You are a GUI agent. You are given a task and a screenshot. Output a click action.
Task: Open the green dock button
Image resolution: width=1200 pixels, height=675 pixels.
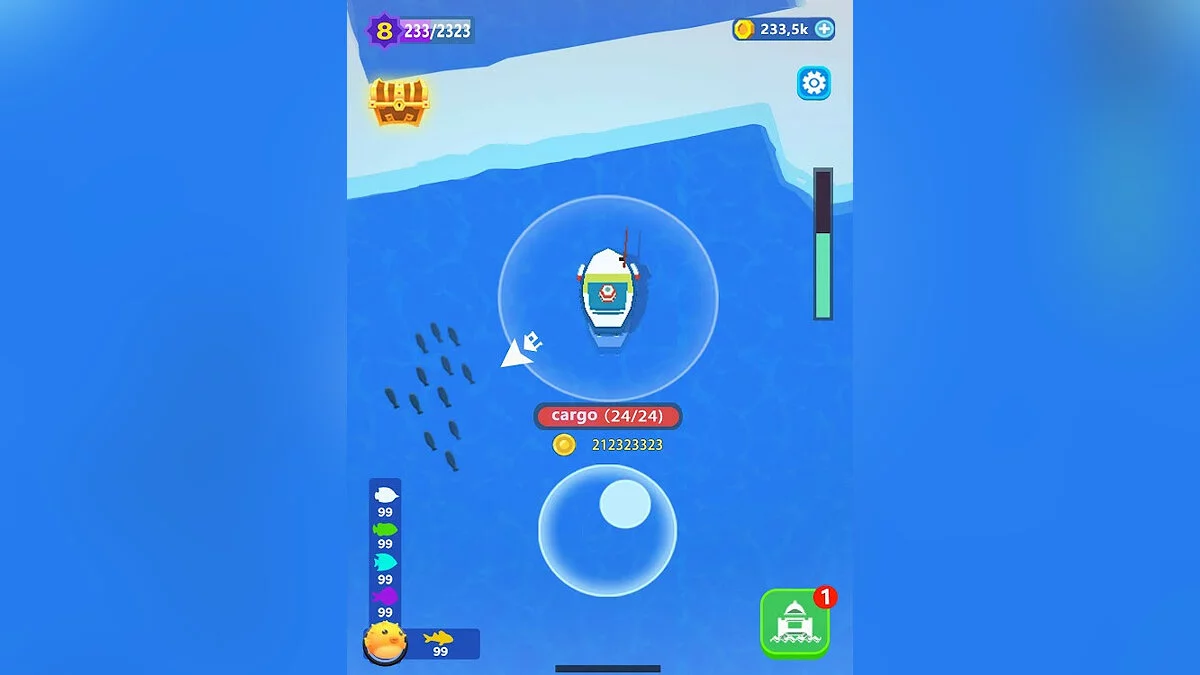tap(794, 624)
